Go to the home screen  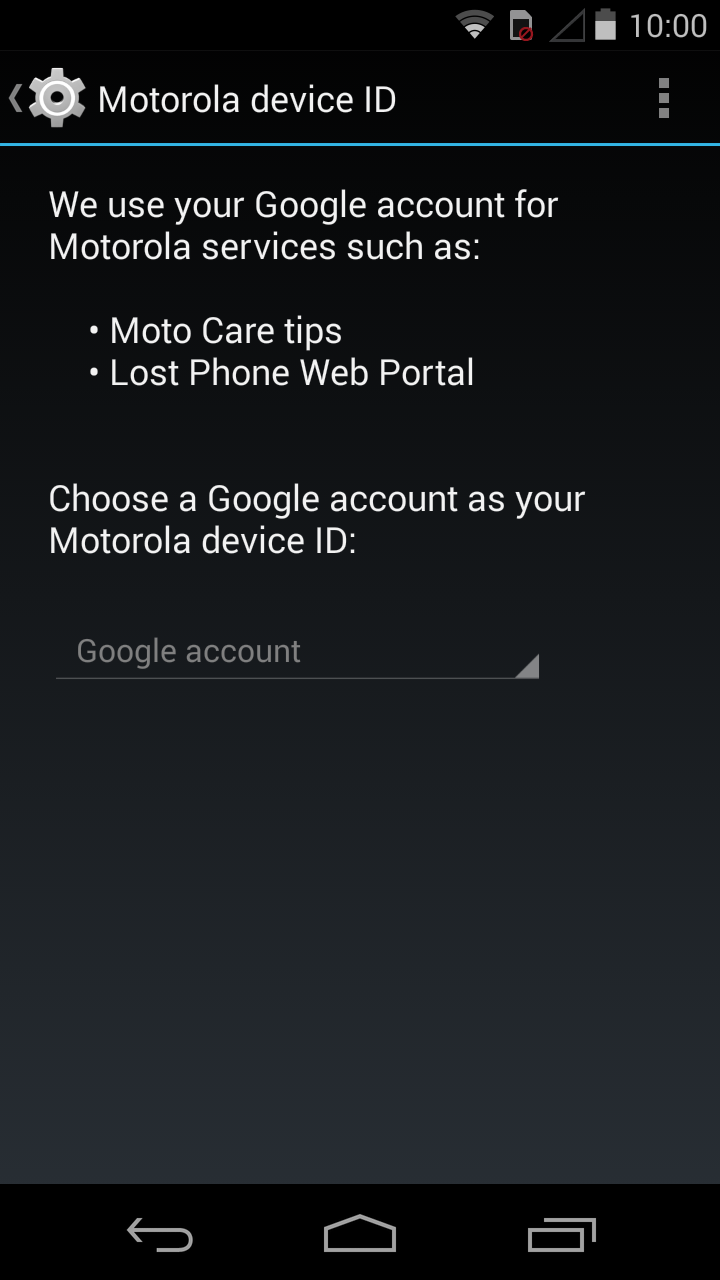point(360,1234)
